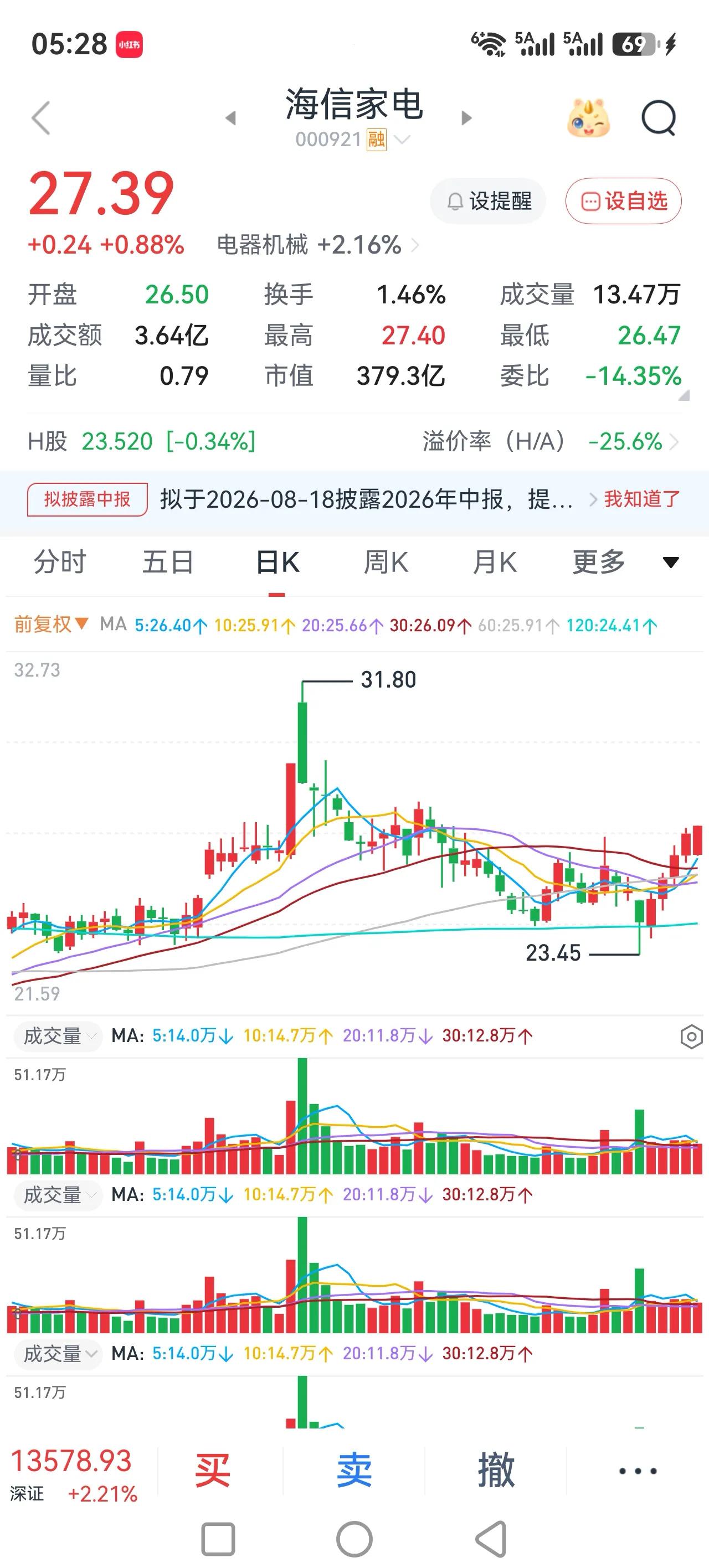The width and height of the screenshot is (709, 1568).
Task: Tap the 撤 cancel order button
Action: click(496, 1471)
